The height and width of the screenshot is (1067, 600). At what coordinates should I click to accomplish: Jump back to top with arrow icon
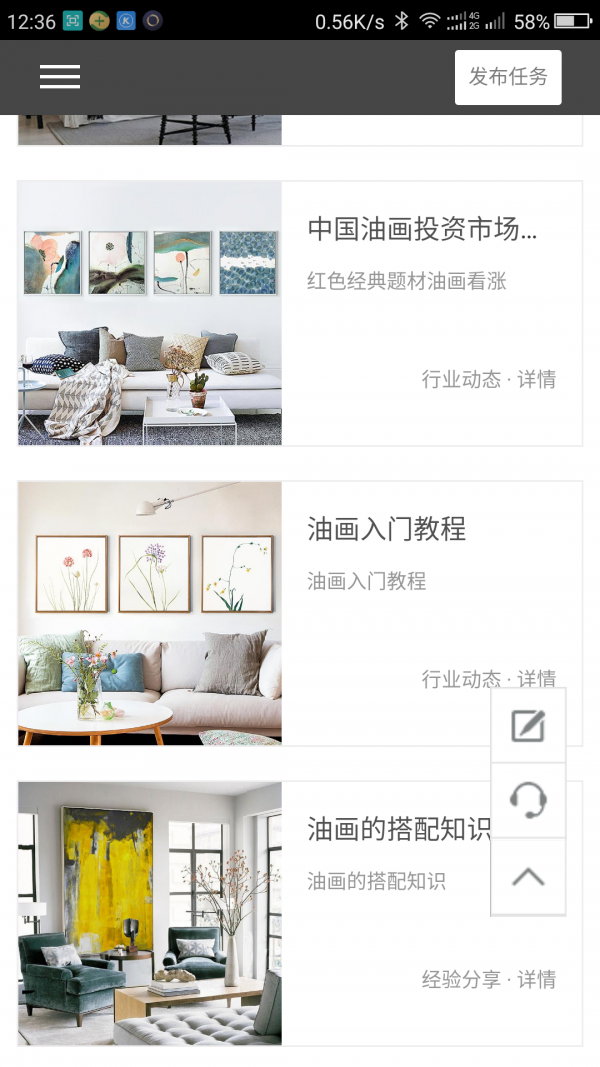point(528,877)
